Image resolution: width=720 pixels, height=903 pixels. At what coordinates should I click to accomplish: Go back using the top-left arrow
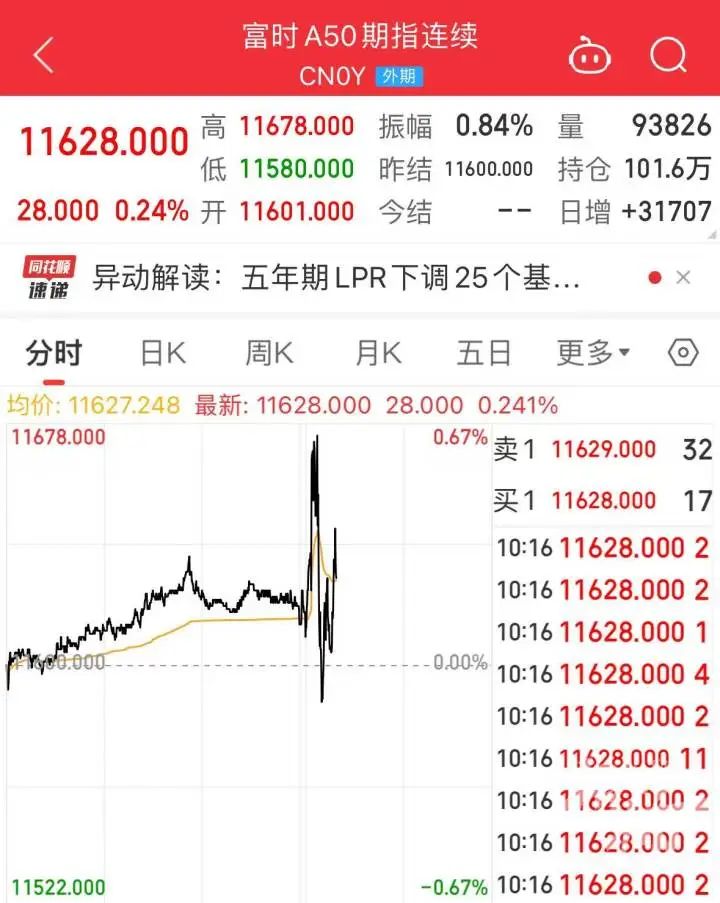click(x=42, y=55)
